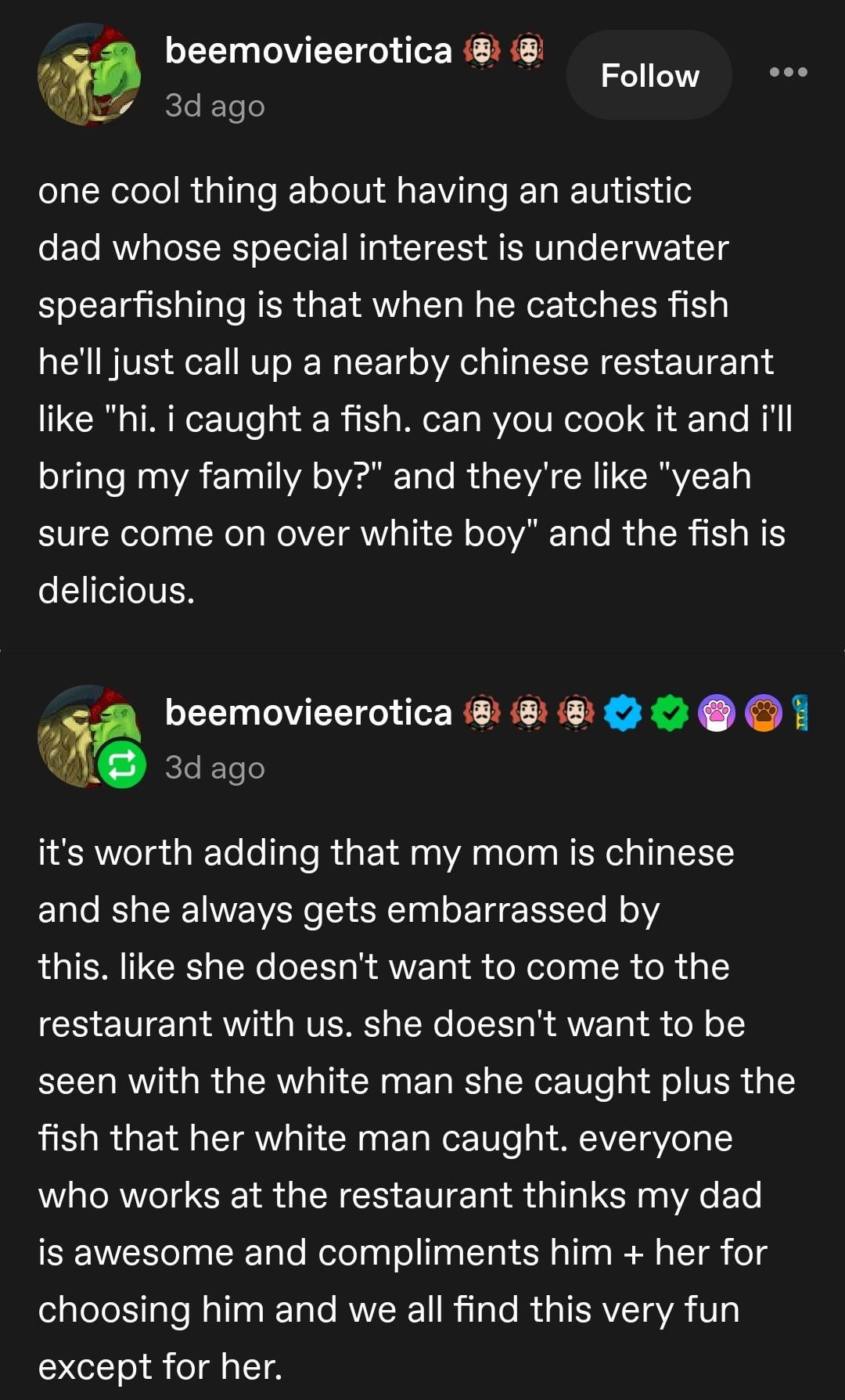Open the three-dot overflow menu
Viewport: 845px width, 1400px height.
pos(788,72)
